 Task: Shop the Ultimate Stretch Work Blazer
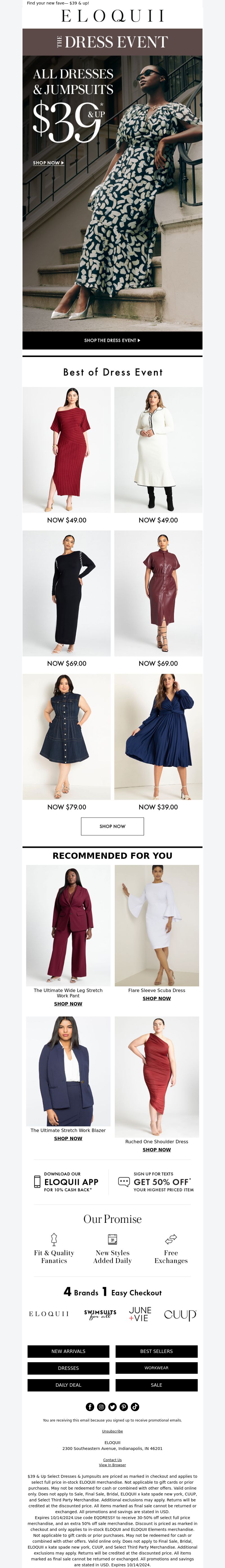[68, 1138]
